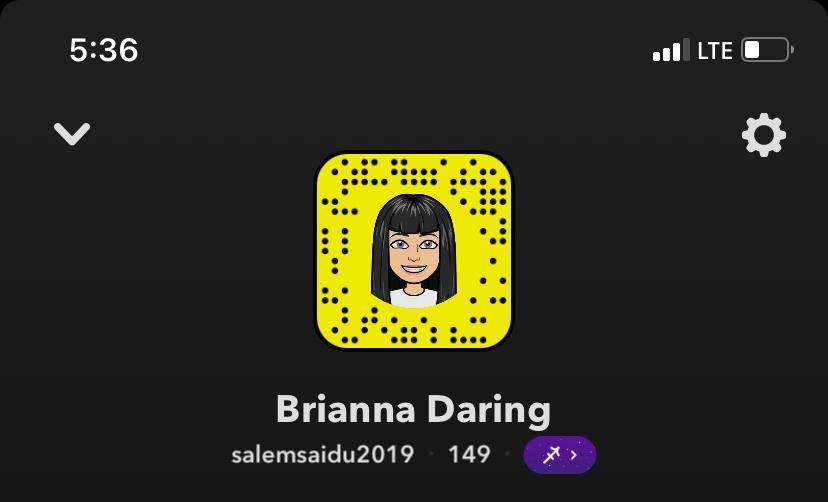View the snap score 149
Image resolution: width=828 pixels, height=502 pixels.
469,455
